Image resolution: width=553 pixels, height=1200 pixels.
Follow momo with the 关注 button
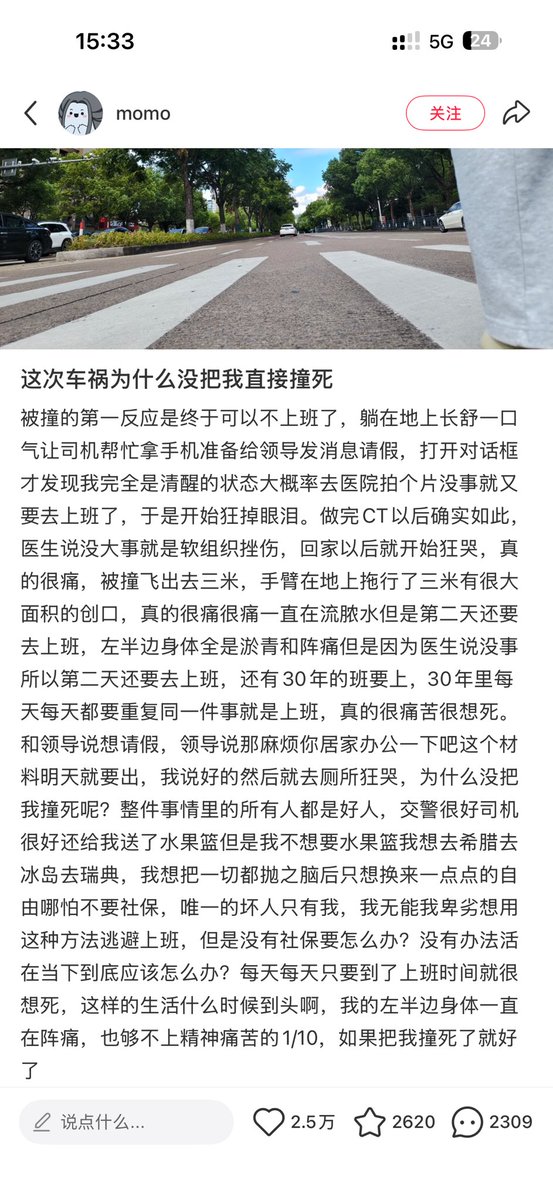click(445, 113)
